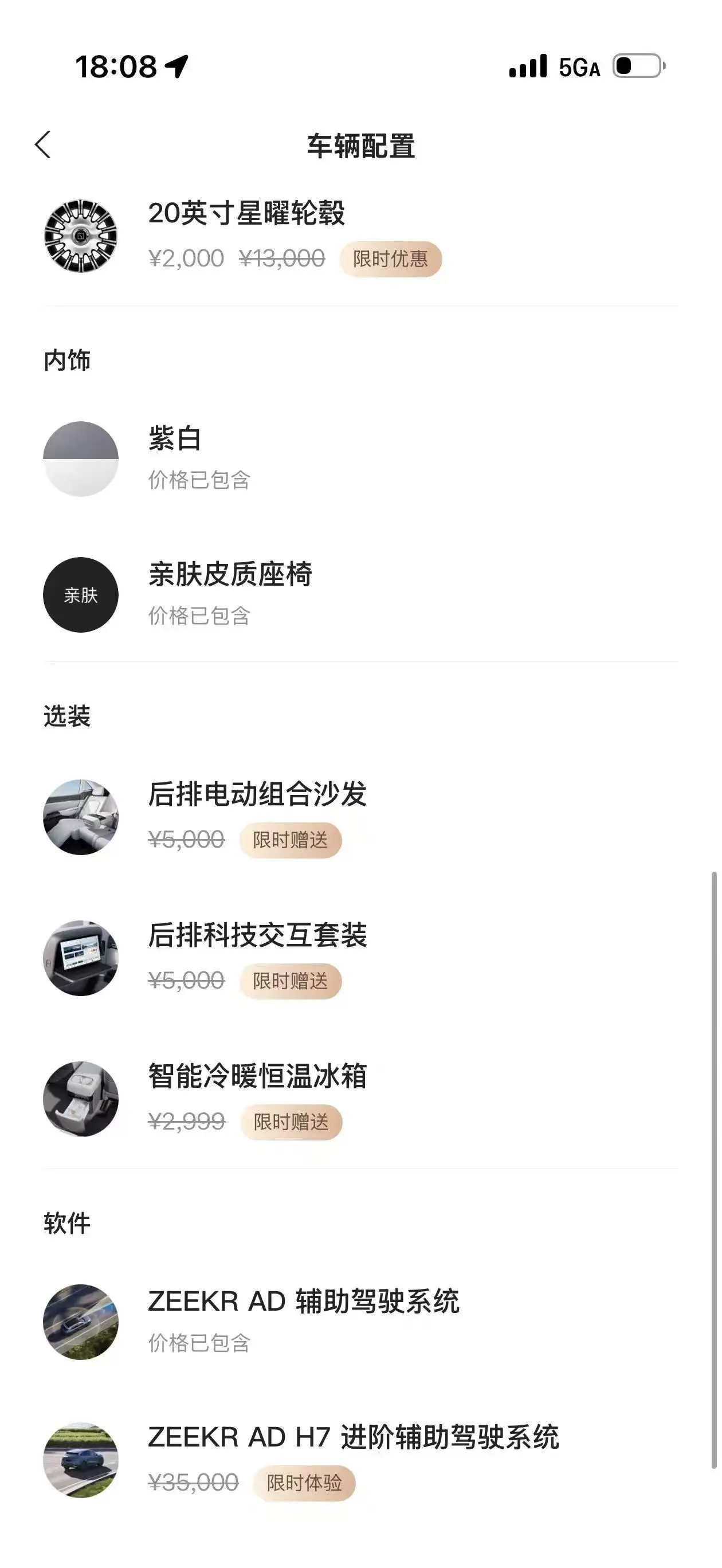Viewport: 722px width, 1568px height.
Task: Open the 亲肤皮质座椅 seat item
Action: (361, 595)
